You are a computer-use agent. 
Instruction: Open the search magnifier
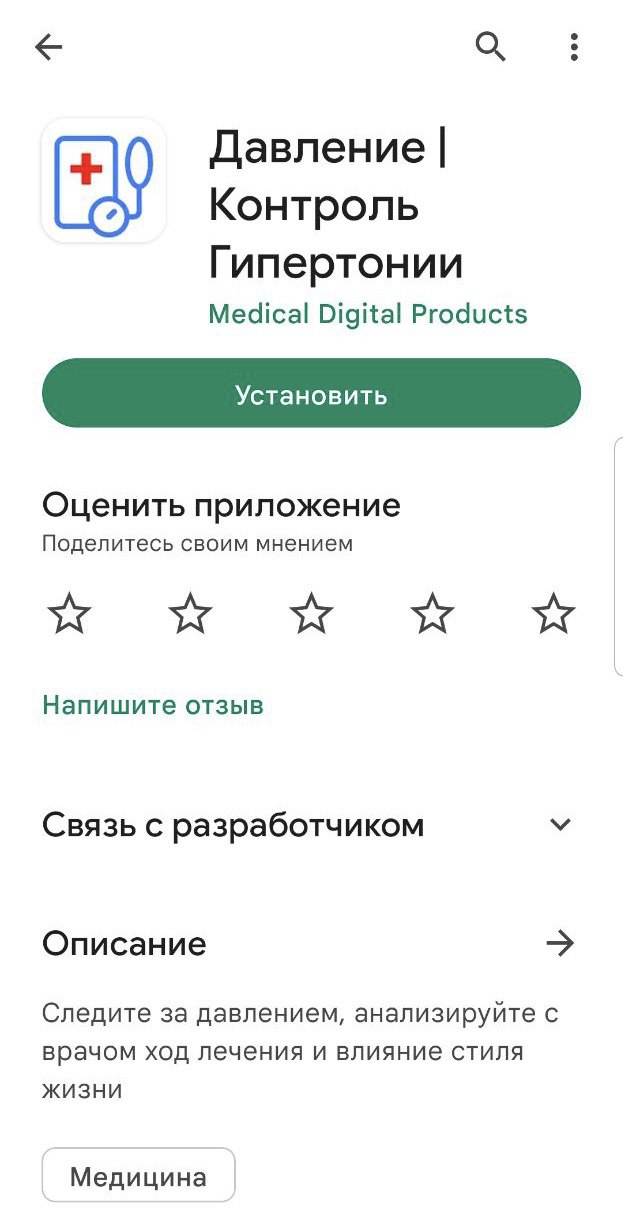[490, 47]
